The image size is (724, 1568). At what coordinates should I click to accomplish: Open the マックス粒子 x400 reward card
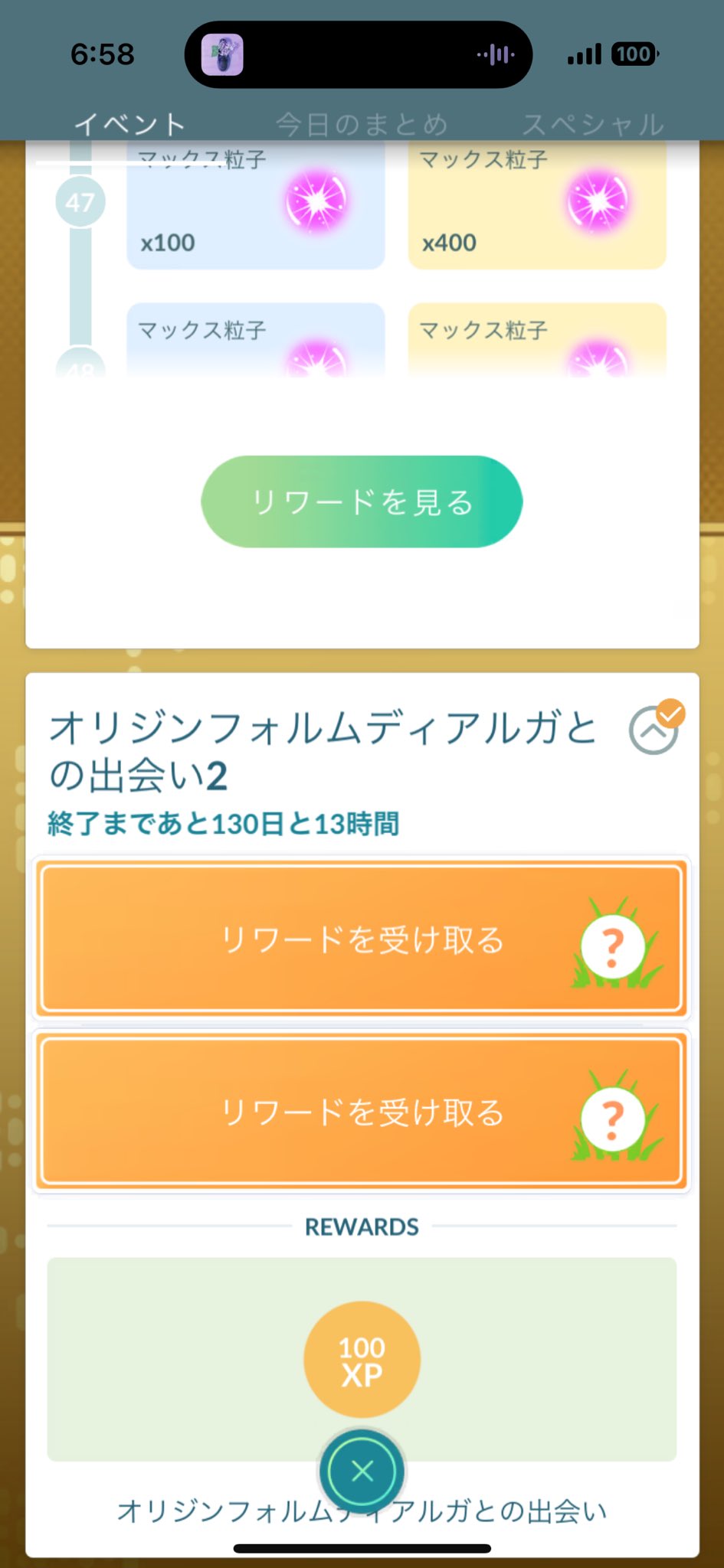click(537, 204)
